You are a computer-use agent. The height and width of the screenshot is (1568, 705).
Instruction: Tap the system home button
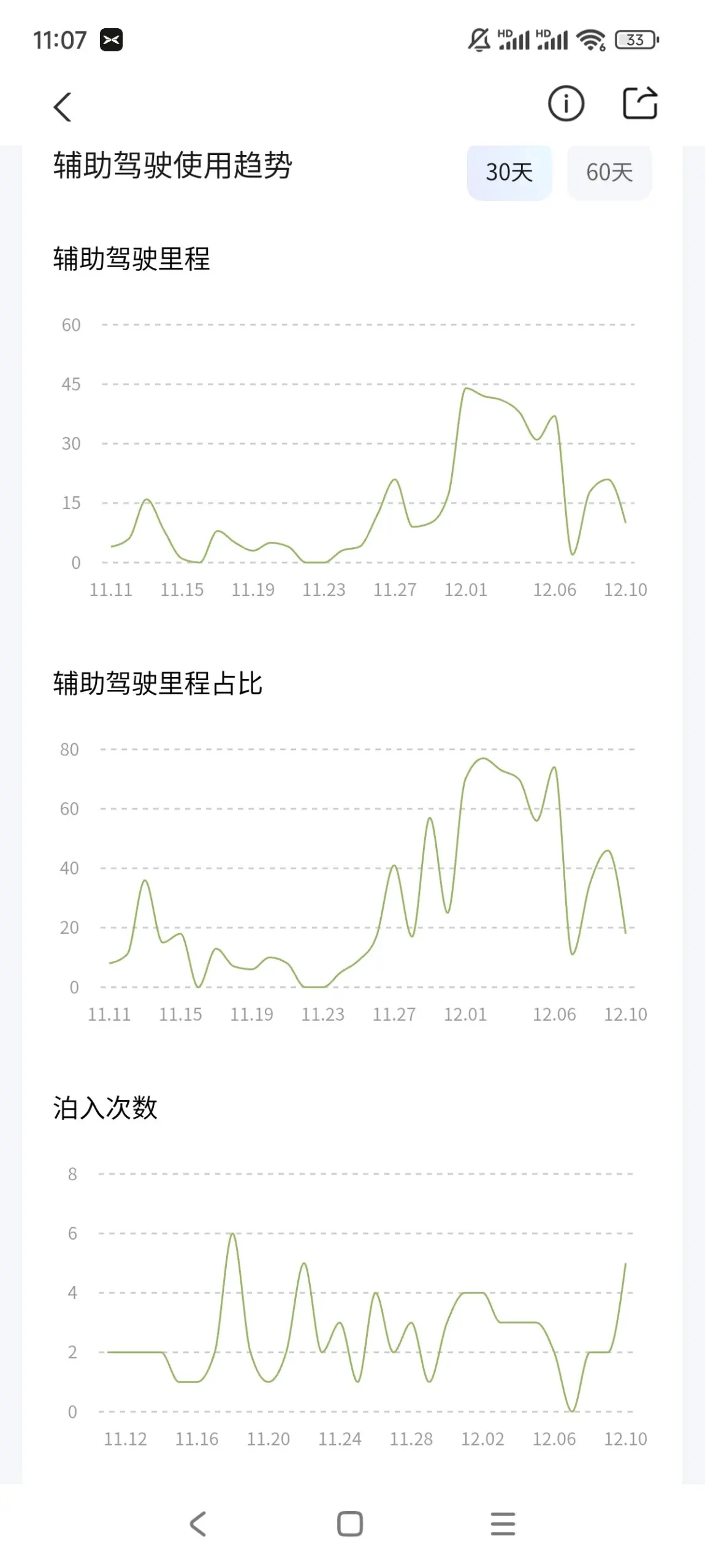[350, 1523]
